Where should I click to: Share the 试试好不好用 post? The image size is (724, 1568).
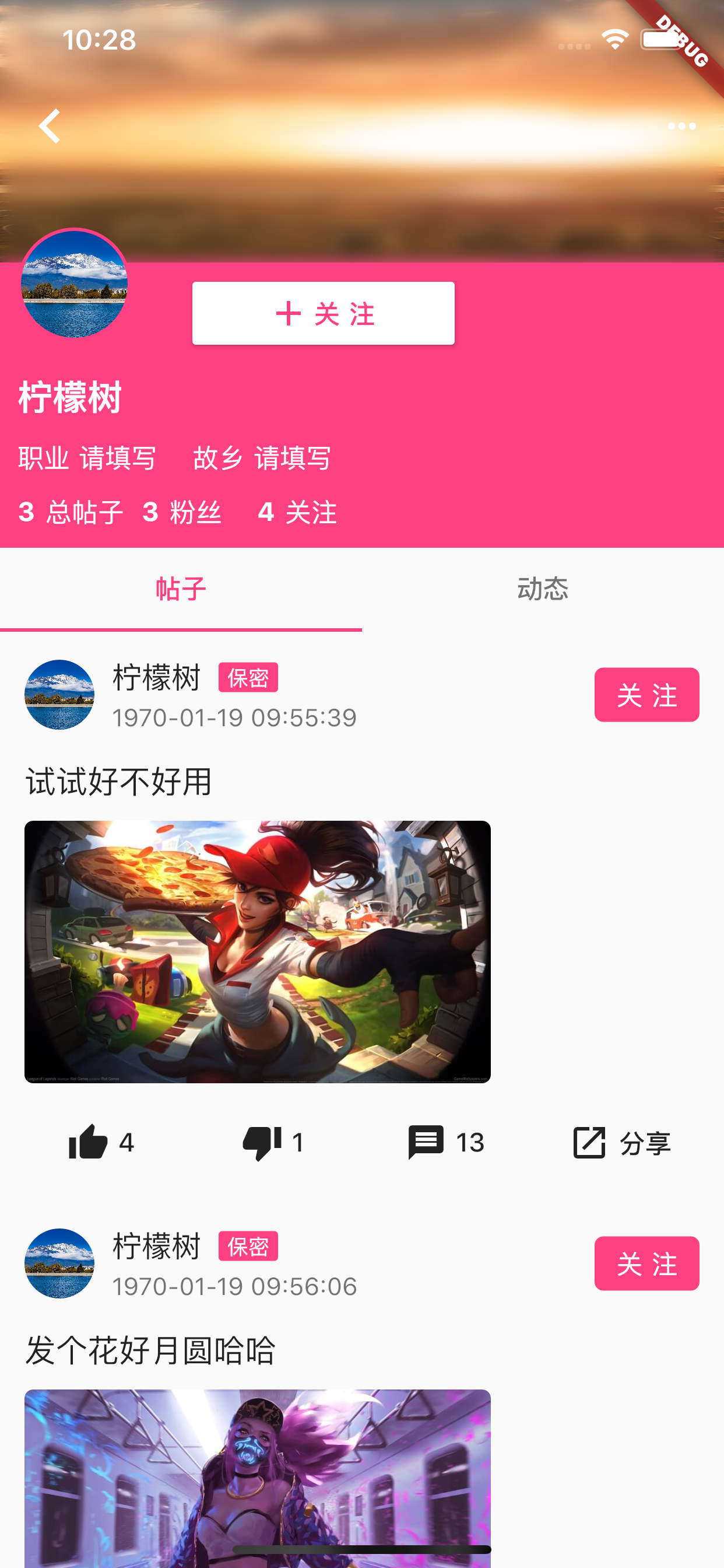pos(621,1143)
